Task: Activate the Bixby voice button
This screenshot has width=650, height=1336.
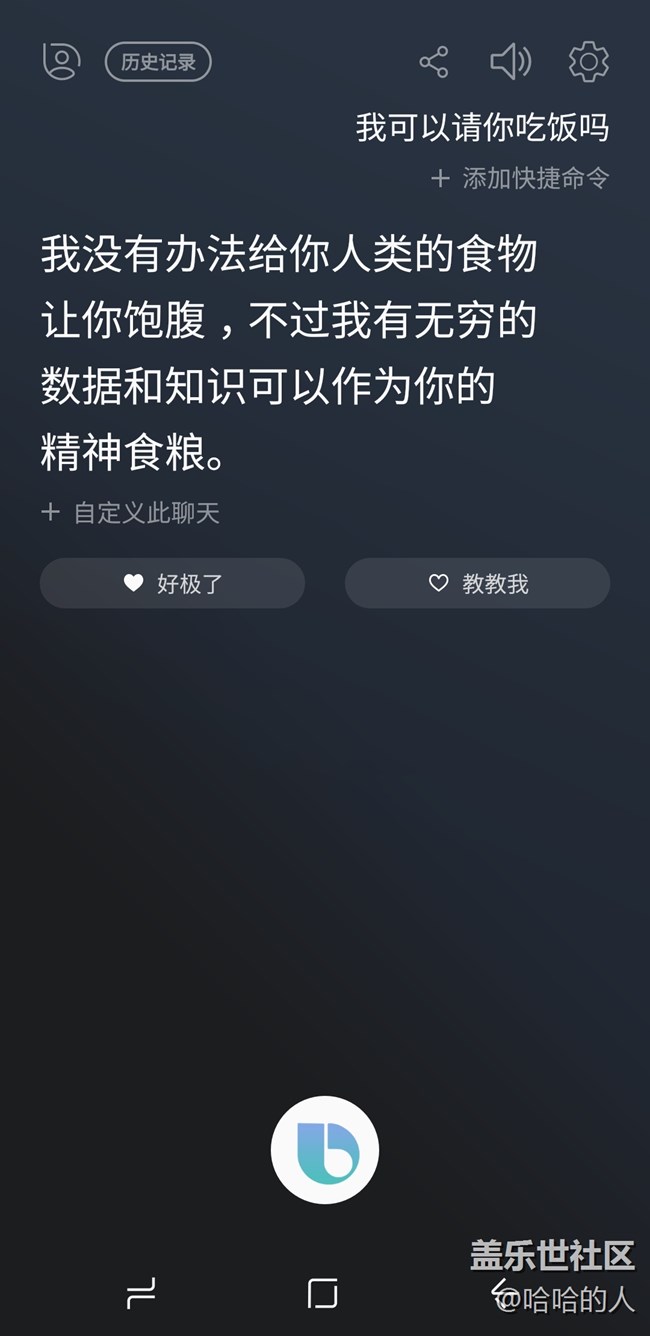Action: pos(325,1150)
